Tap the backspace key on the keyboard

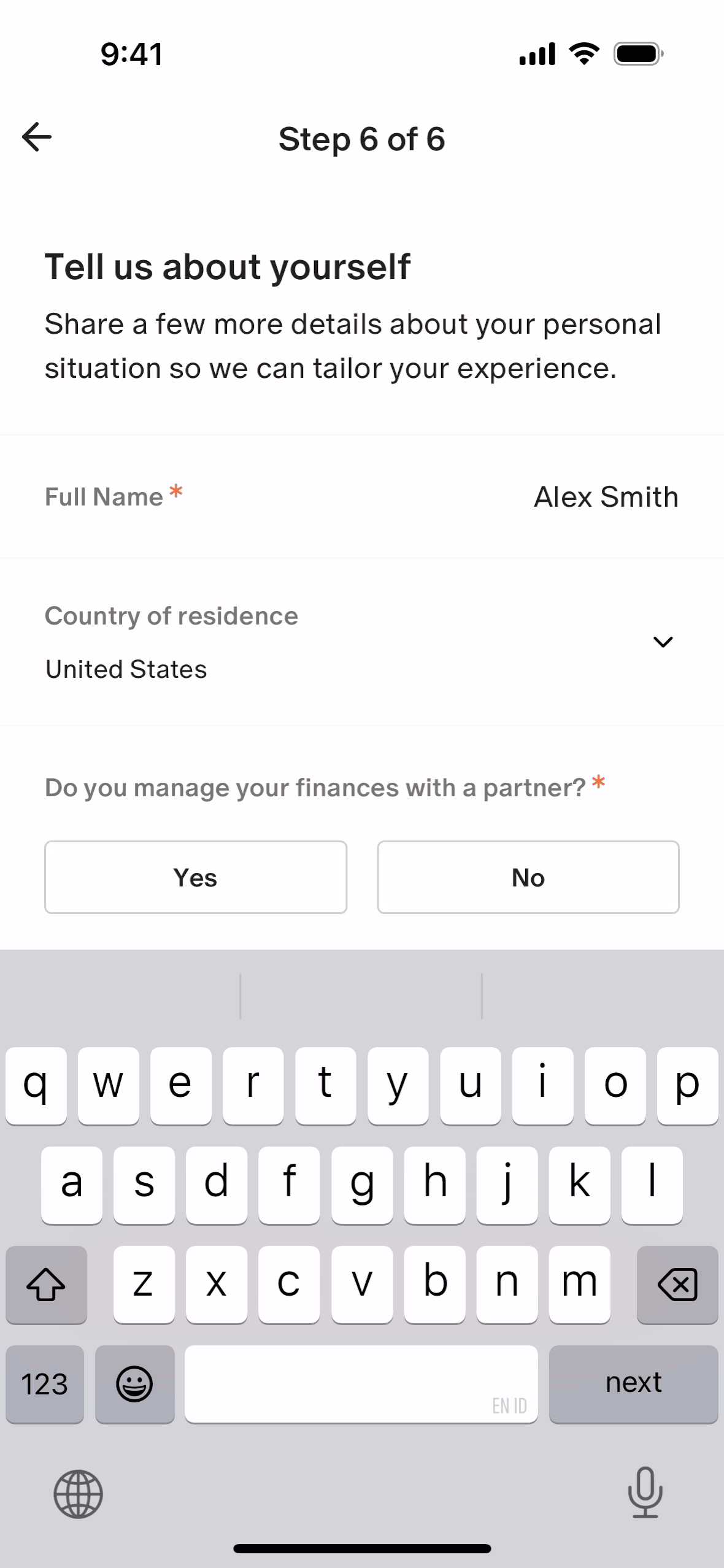click(x=677, y=1285)
